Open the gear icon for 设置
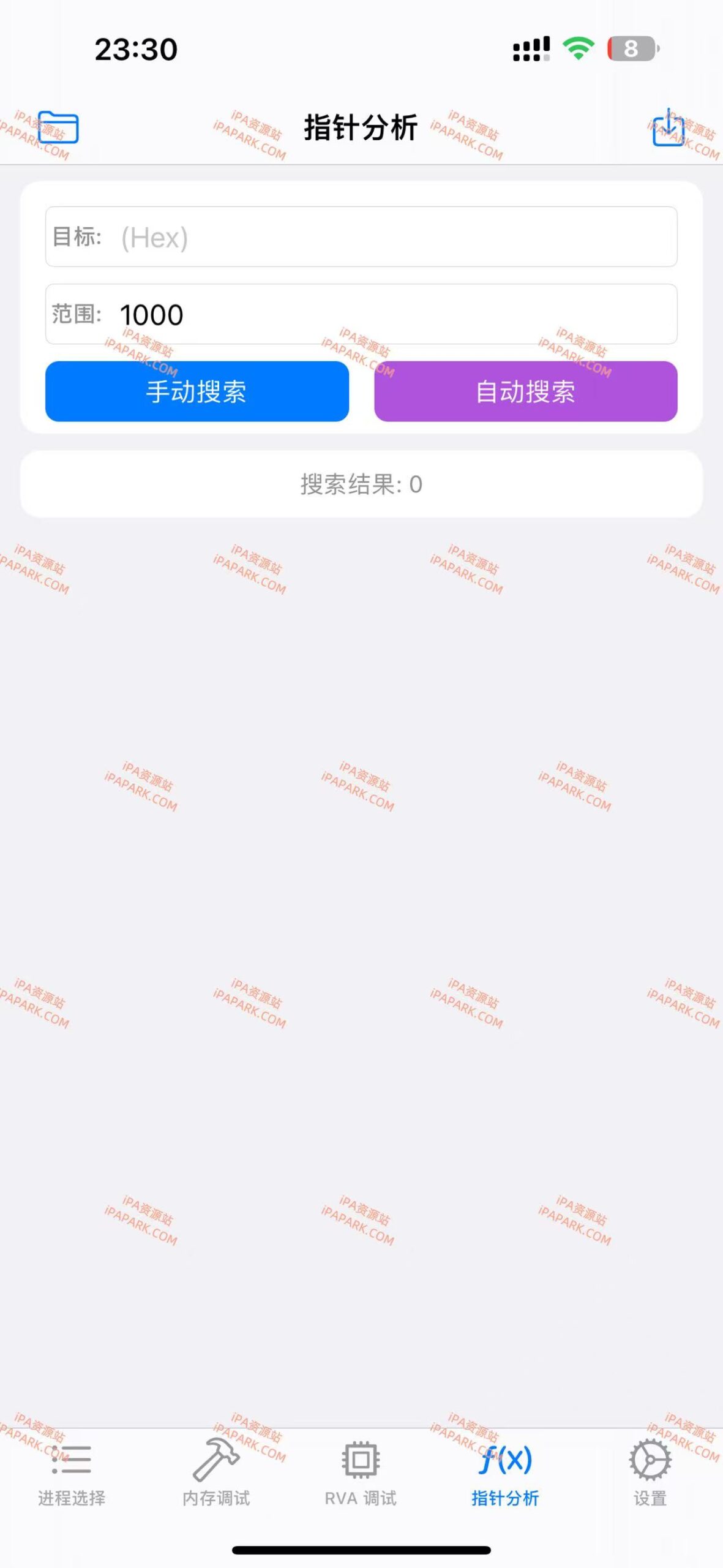Viewport: 723px width, 1568px height. [x=650, y=1461]
